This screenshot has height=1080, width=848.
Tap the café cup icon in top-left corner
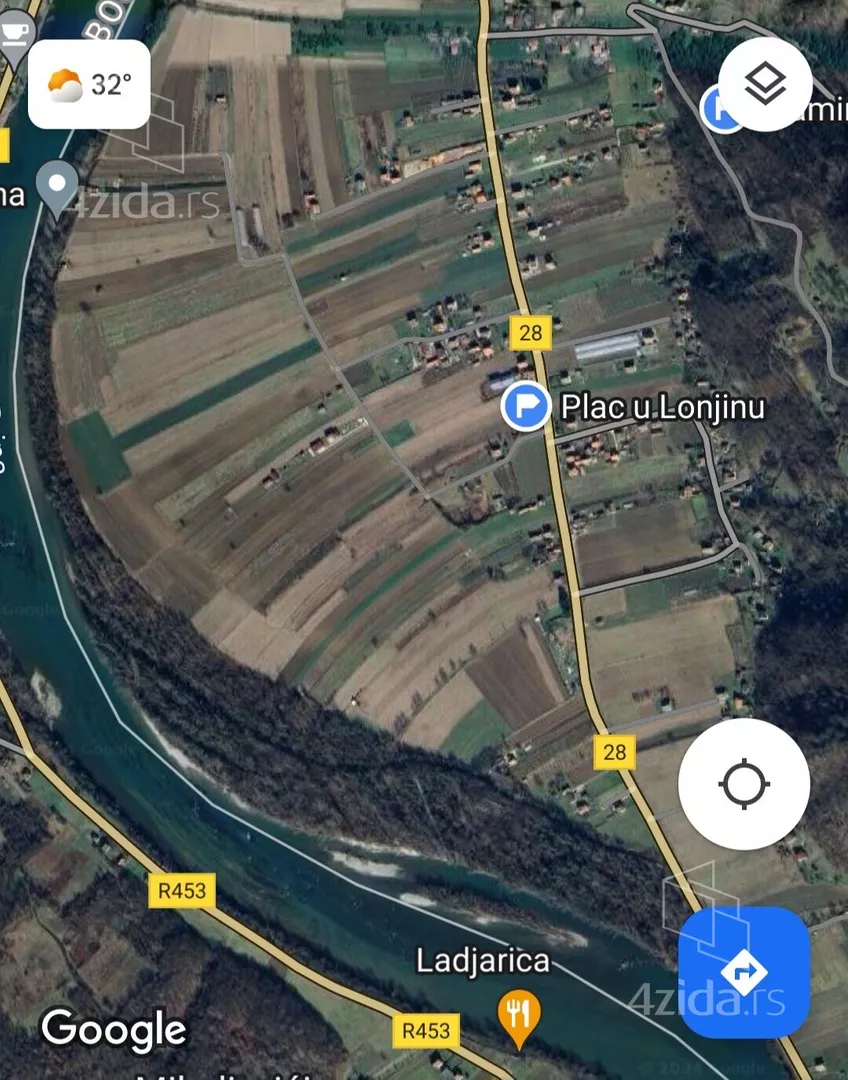(x=13, y=30)
